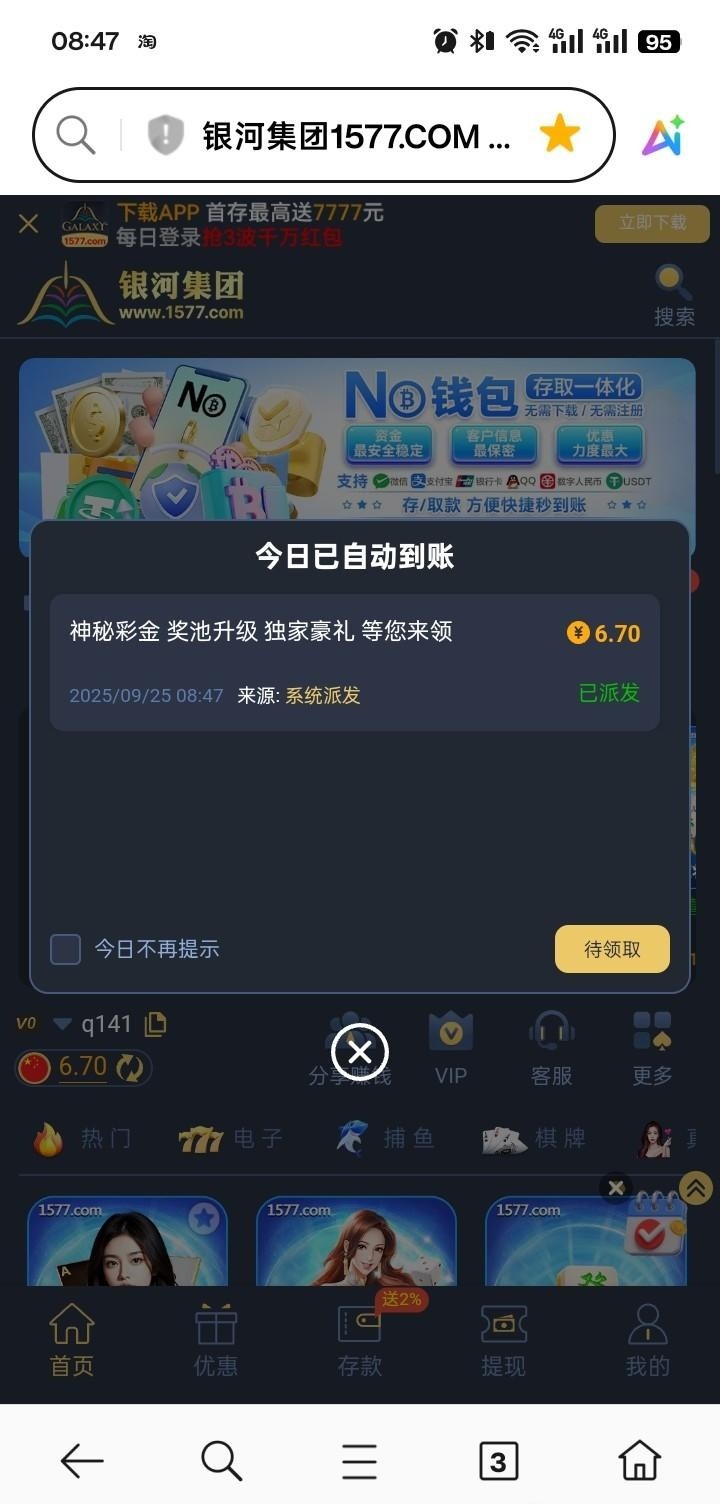Screen dimensions: 720x1504
Task: Open the browser toolbar search
Action: pyautogui.click(x=221, y=1462)
